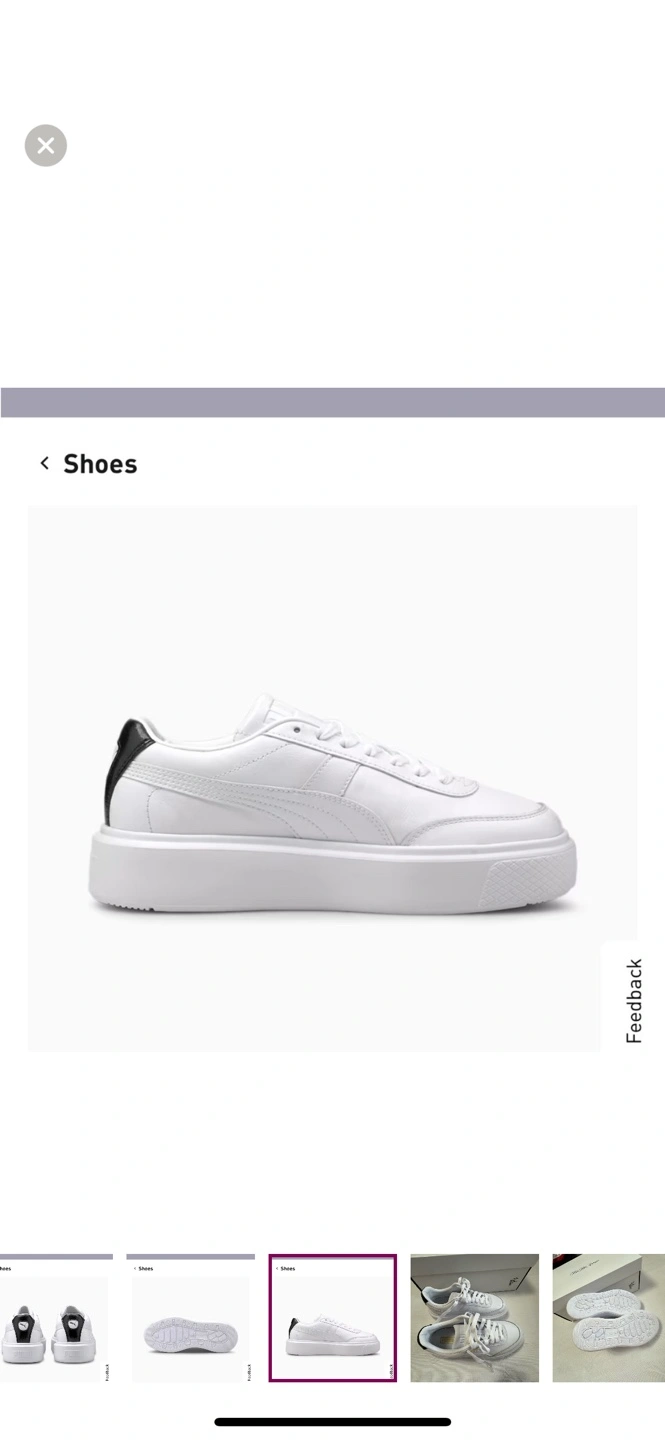The width and height of the screenshot is (665, 1440).
Task: Select the highlighted side-view shoe thumbnail
Action: (x=333, y=1318)
